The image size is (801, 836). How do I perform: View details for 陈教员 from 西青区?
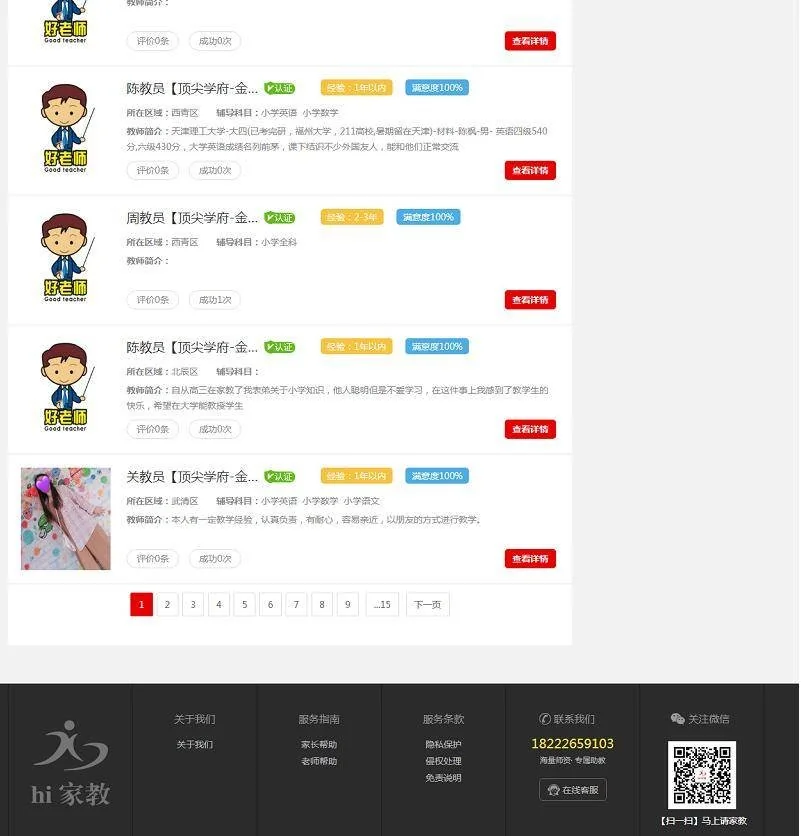[x=530, y=171]
